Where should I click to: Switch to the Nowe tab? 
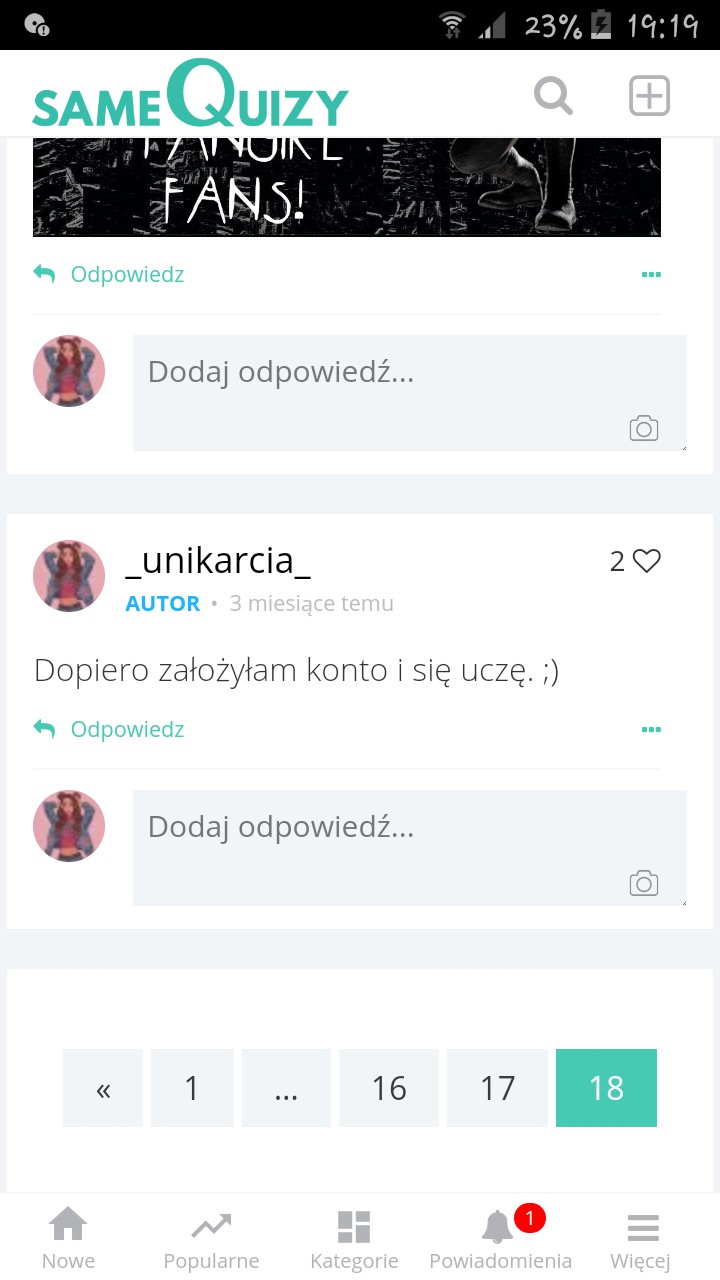pyautogui.click(x=68, y=1238)
